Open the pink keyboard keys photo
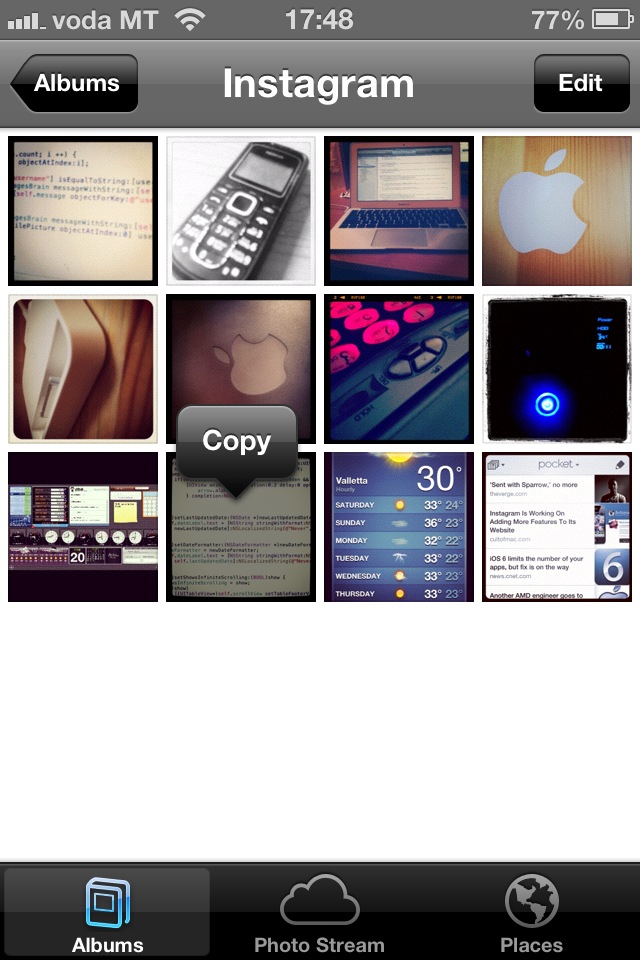Image resolution: width=640 pixels, height=960 pixels. point(399,369)
